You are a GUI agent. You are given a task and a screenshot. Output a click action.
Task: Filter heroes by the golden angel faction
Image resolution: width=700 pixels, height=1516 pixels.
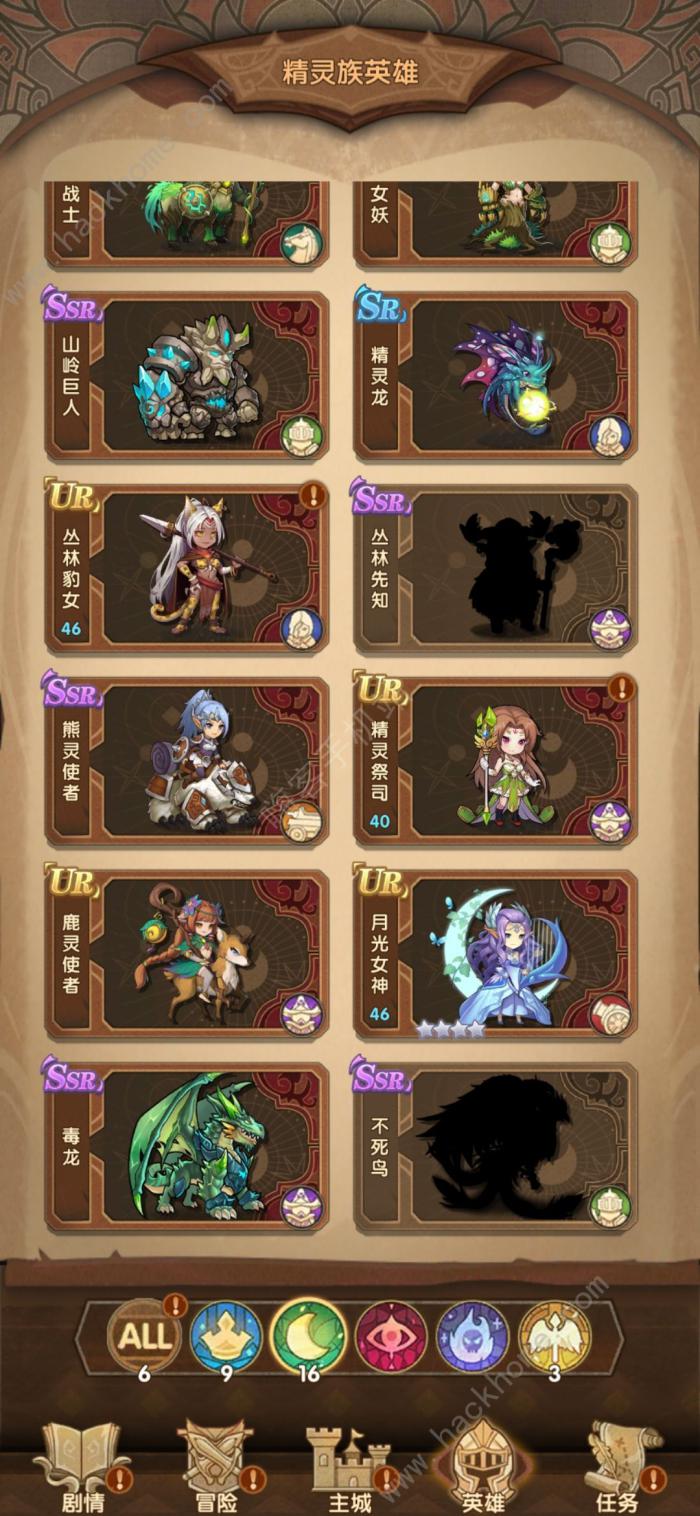(x=555, y=1336)
